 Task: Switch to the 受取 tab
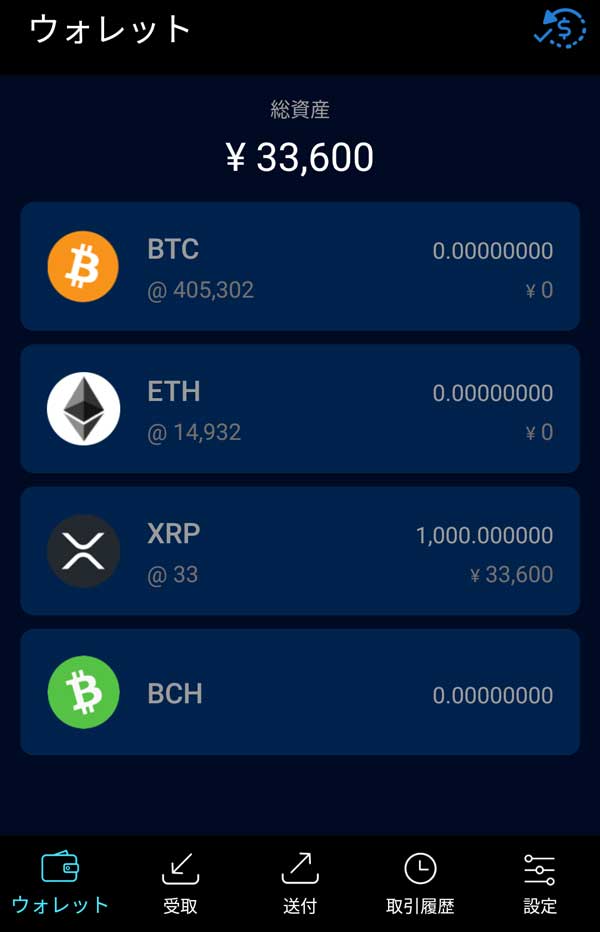[x=180, y=884]
